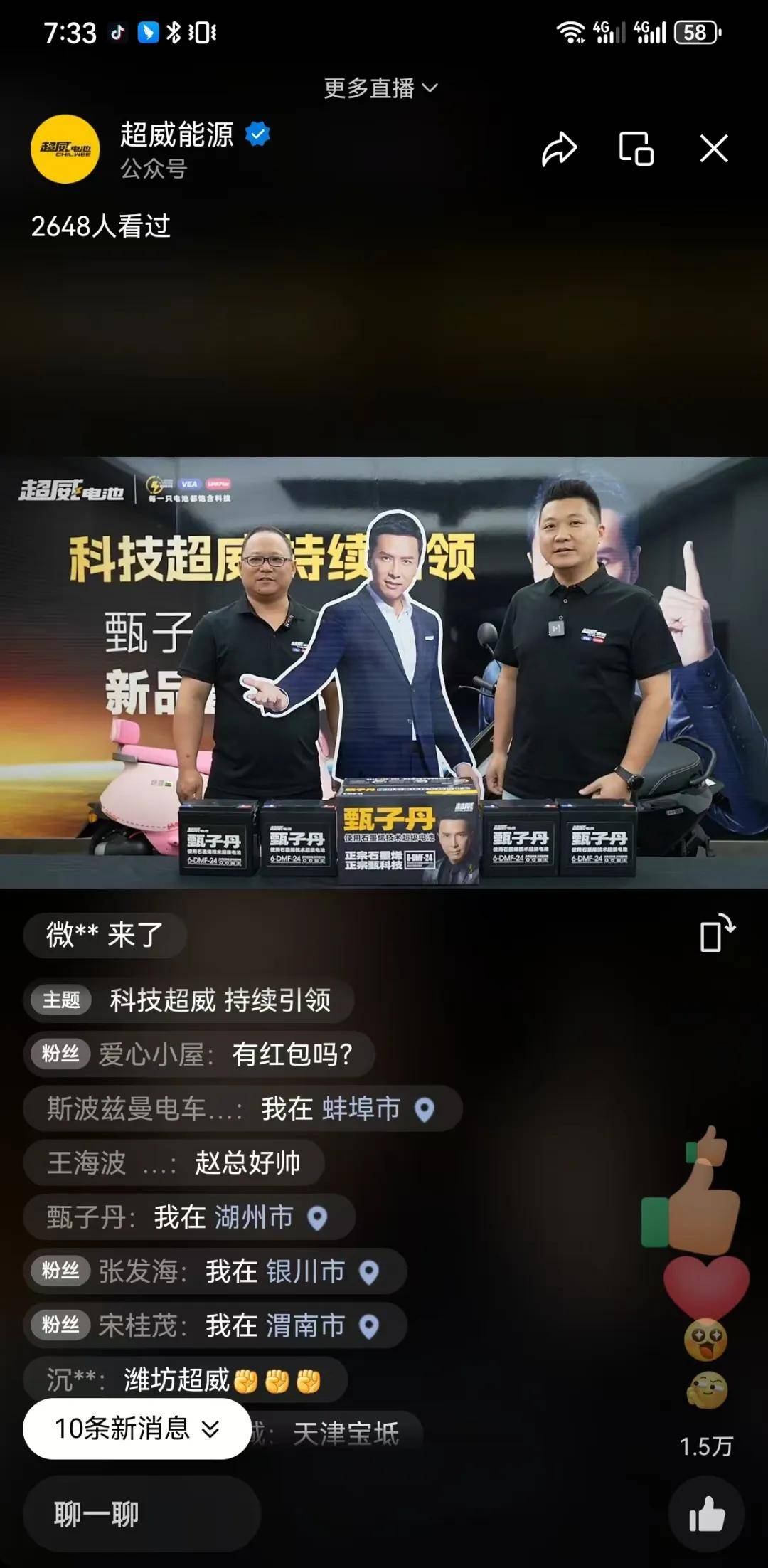The height and width of the screenshot is (1568, 768).
Task: Open the 主题 科技超威 持续引领 topic
Action: [x=188, y=1000]
